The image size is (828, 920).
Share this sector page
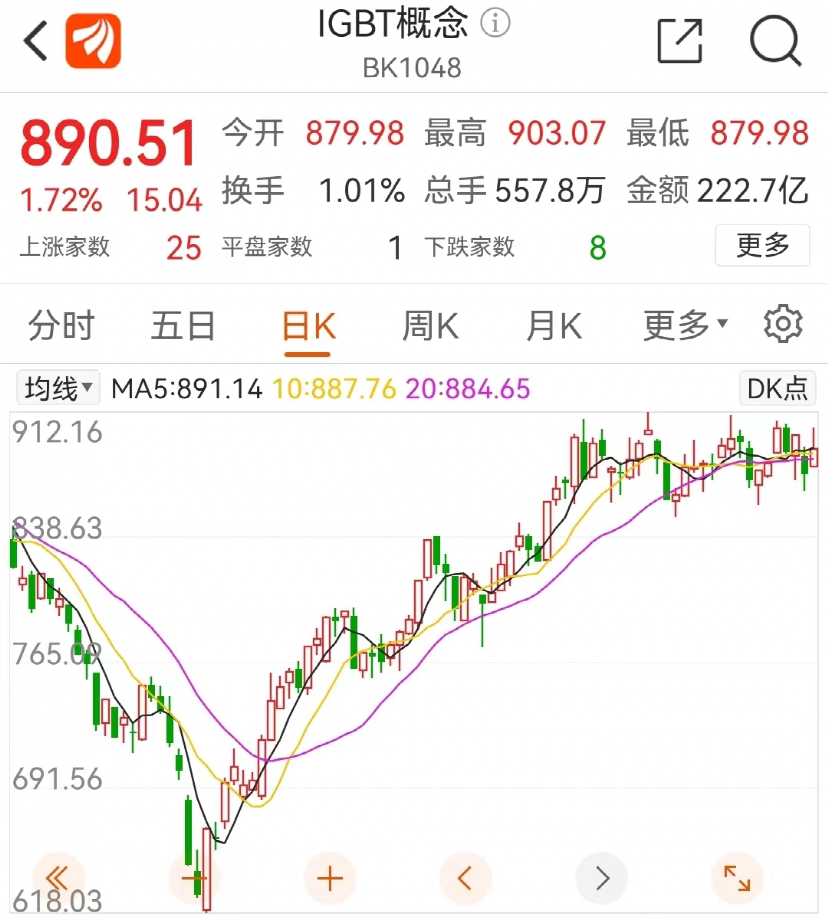(x=680, y=42)
